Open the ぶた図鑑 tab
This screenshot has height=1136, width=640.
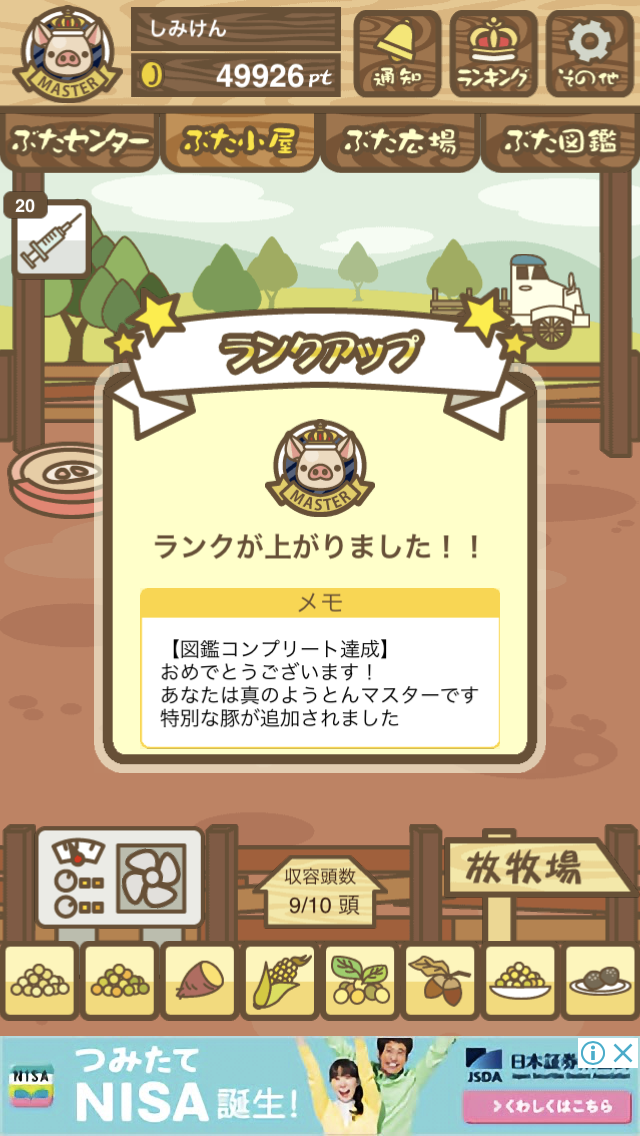click(x=560, y=143)
